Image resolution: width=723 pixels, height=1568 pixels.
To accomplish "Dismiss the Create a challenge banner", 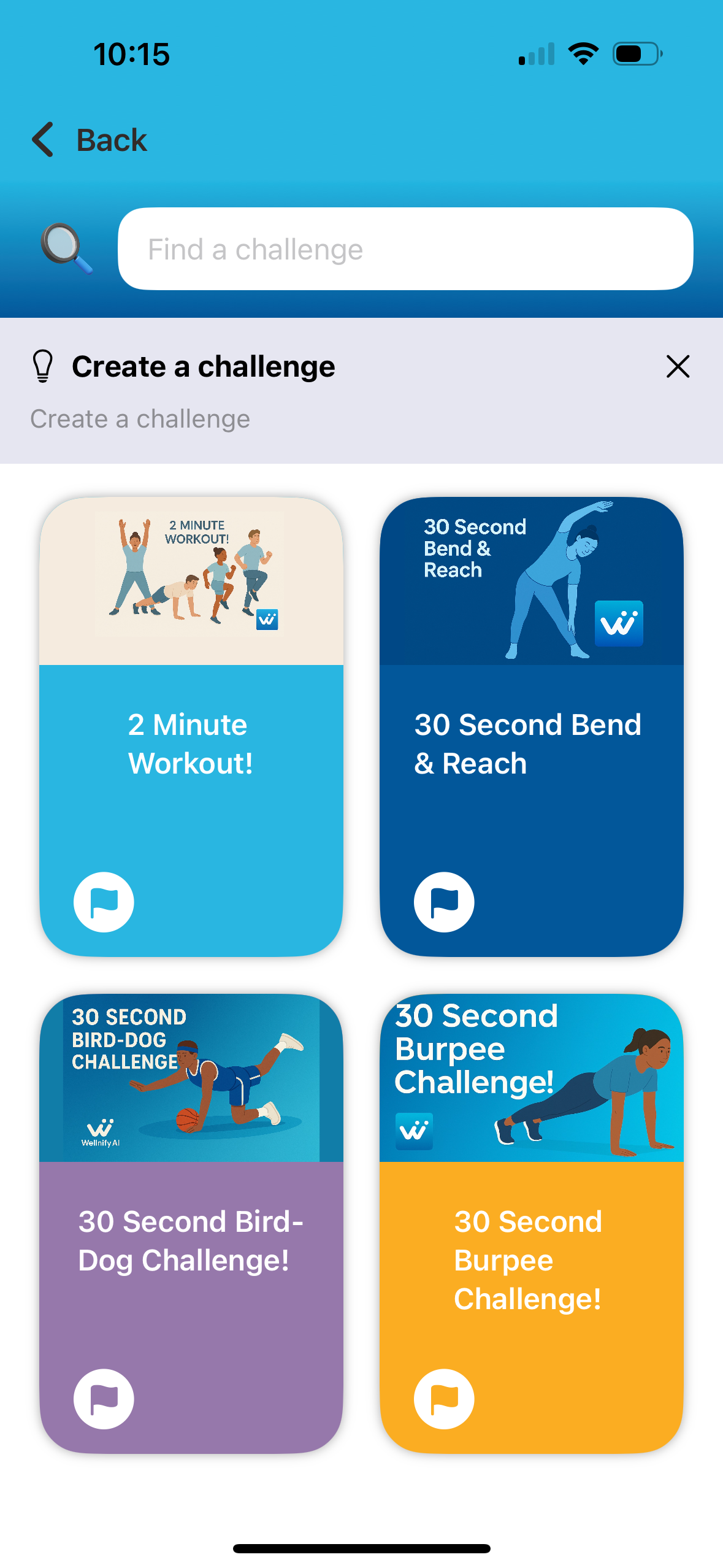I will click(x=678, y=367).
